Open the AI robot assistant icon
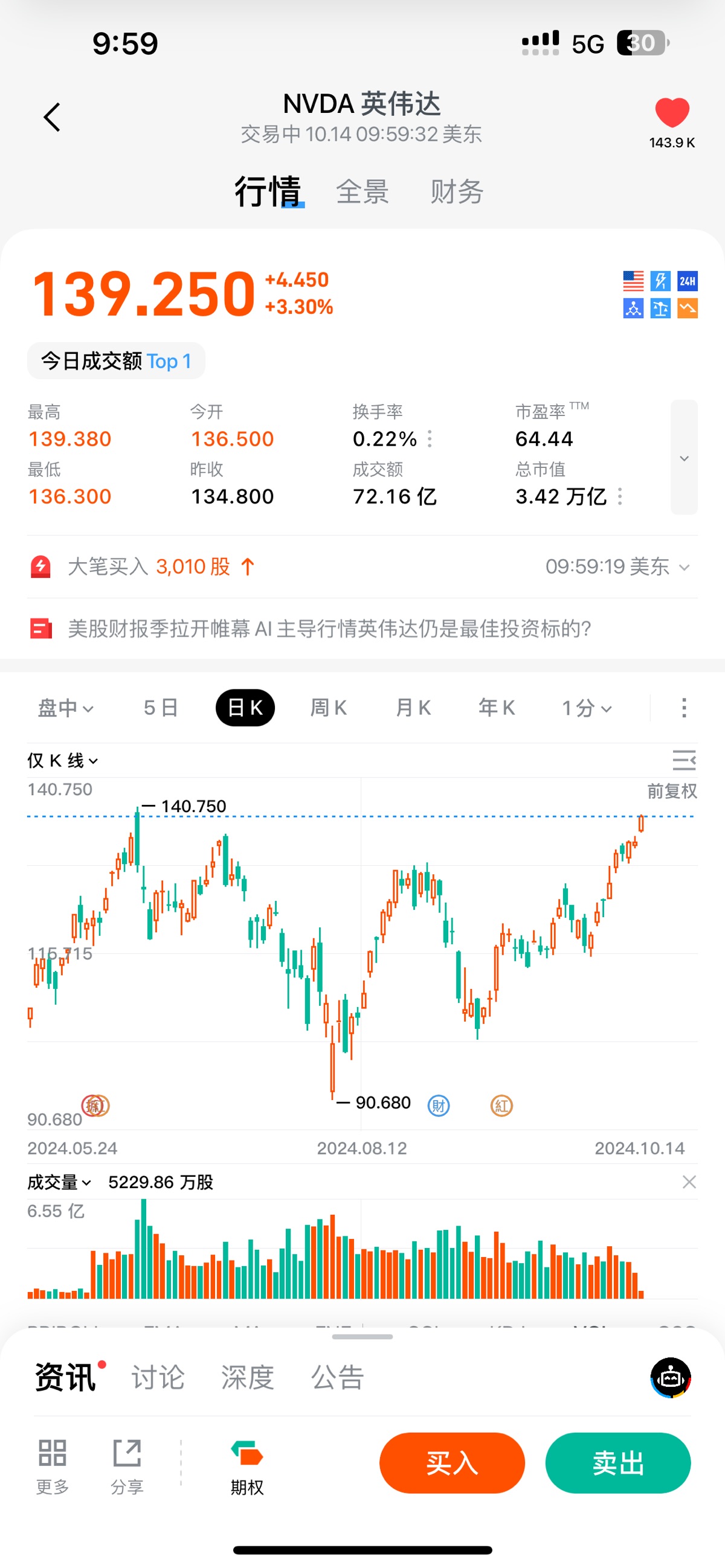Image resolution: width=725 pixels, height=1568 pixels. click(671, 1377)
